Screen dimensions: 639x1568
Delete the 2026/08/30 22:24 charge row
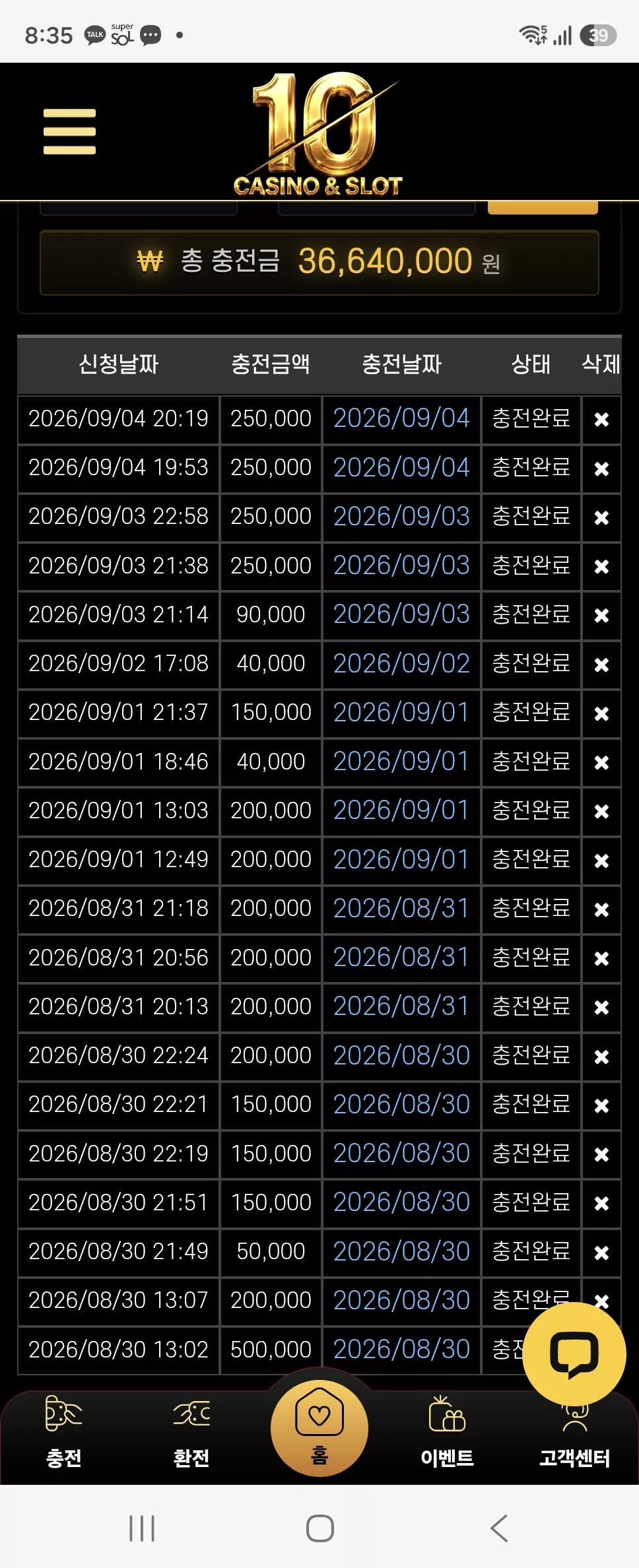pos(601,1057)
